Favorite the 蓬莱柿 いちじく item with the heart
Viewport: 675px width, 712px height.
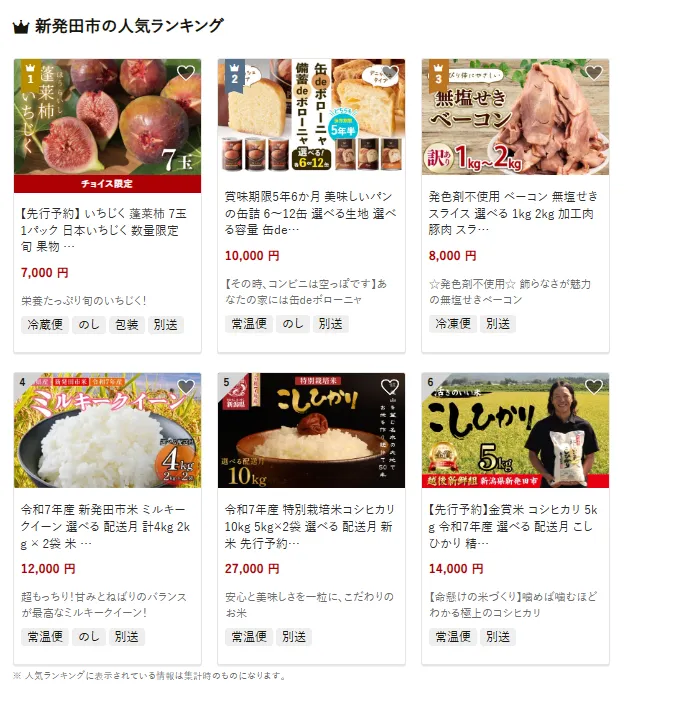tap(185, 73)
